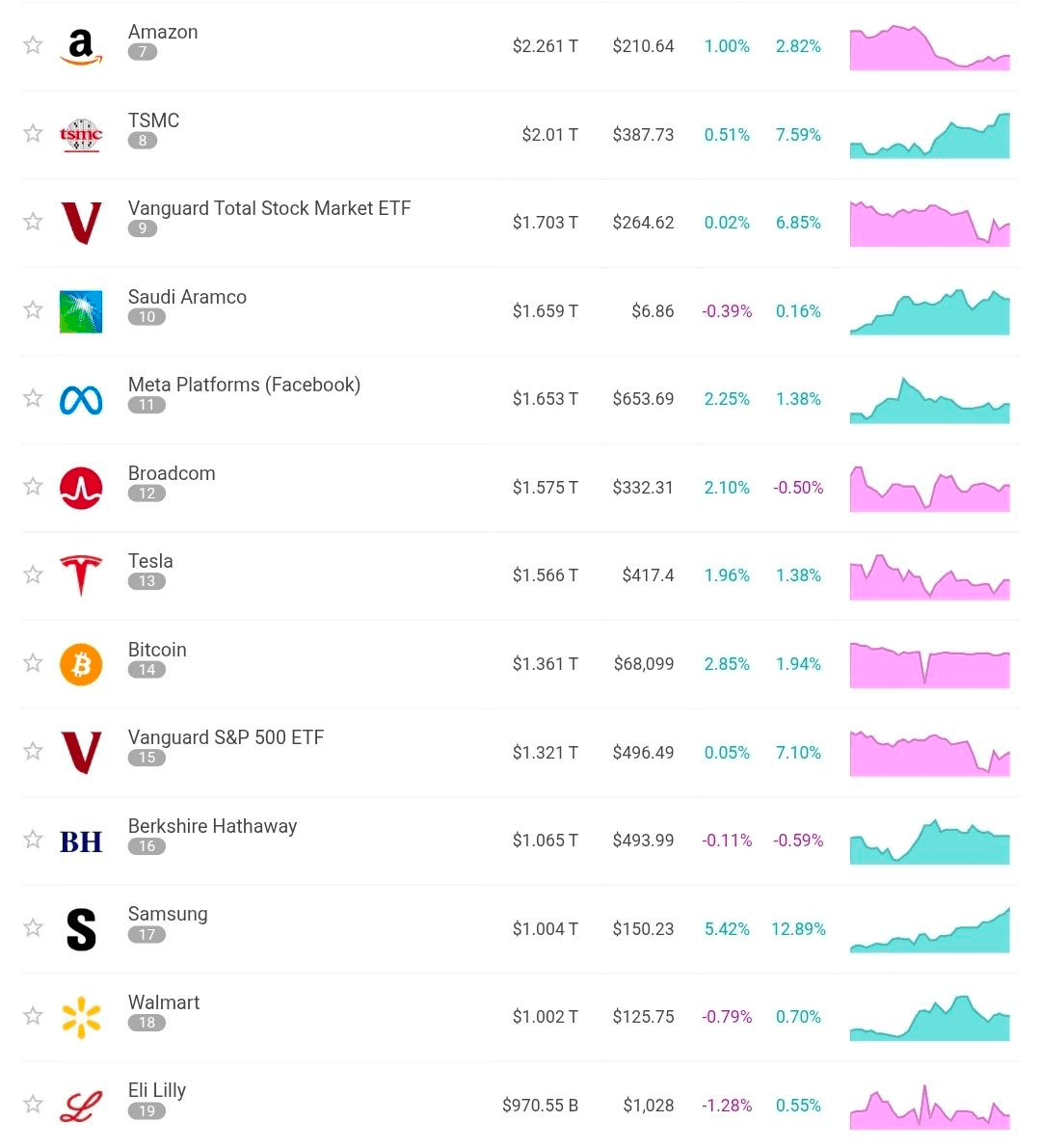Viewport: 1040px width, 1148px height.
Task: Open the Samsung row
Action: tap(168, 914)
